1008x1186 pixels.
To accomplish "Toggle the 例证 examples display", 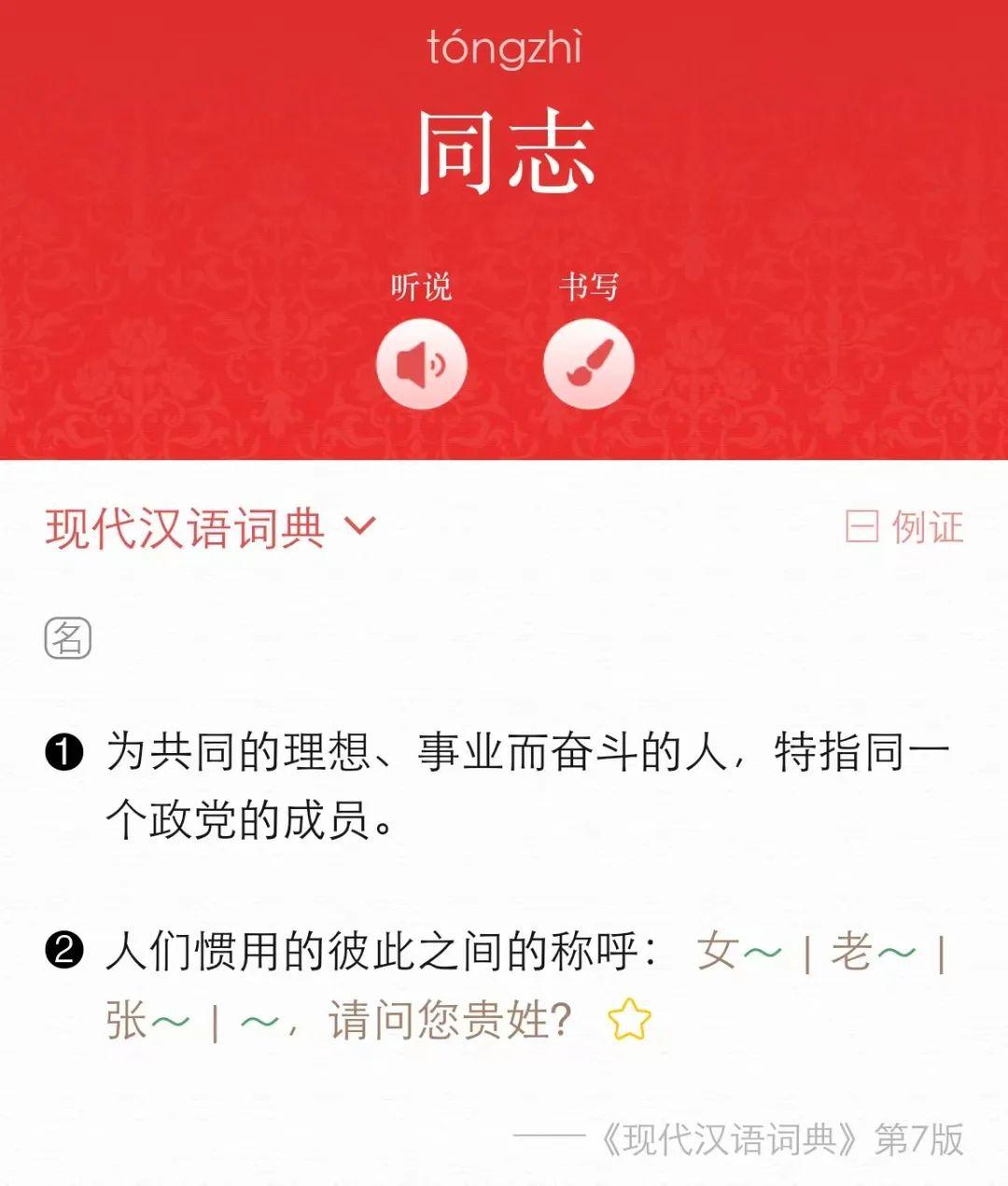I will [x=903, y=527].
